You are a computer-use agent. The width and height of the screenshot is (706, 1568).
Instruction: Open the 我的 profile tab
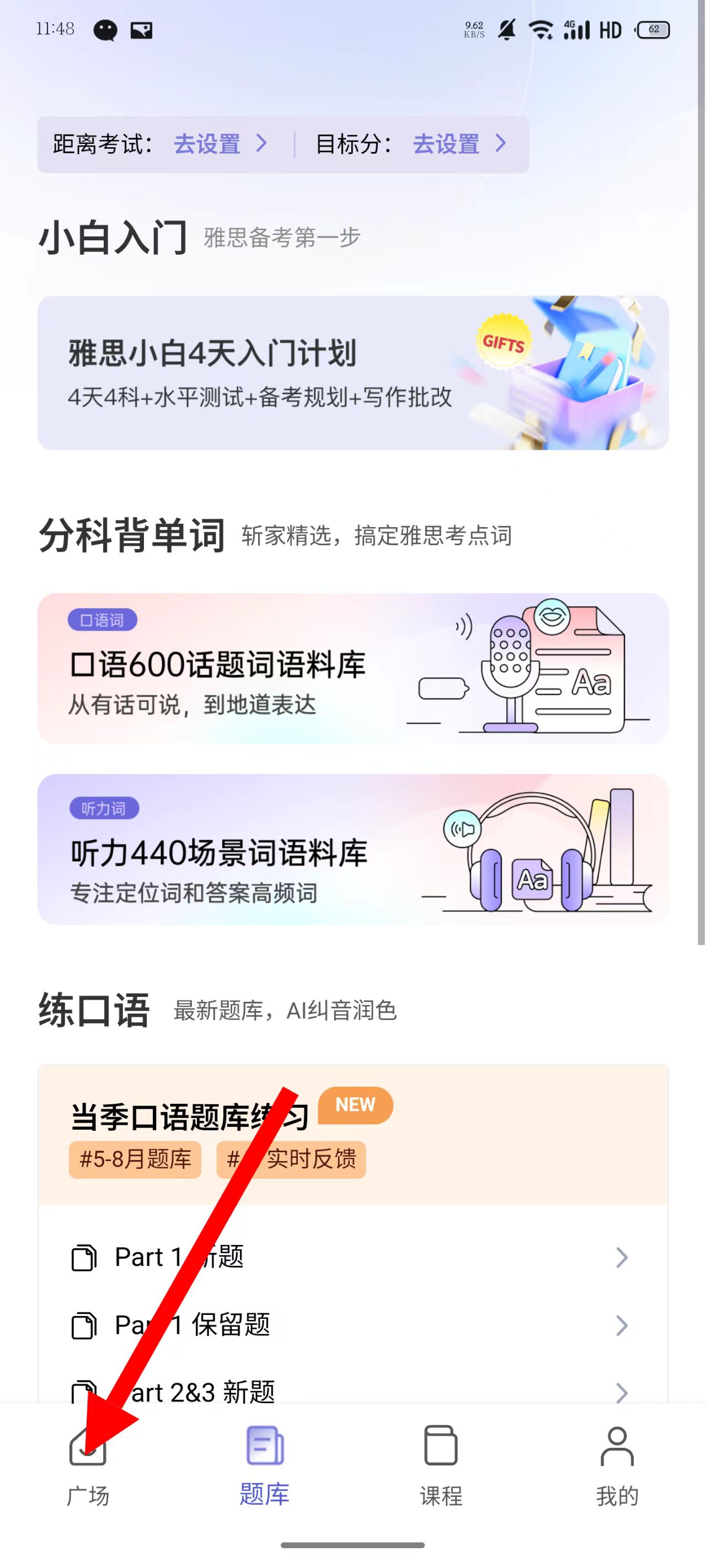[x=617, y=1467]
